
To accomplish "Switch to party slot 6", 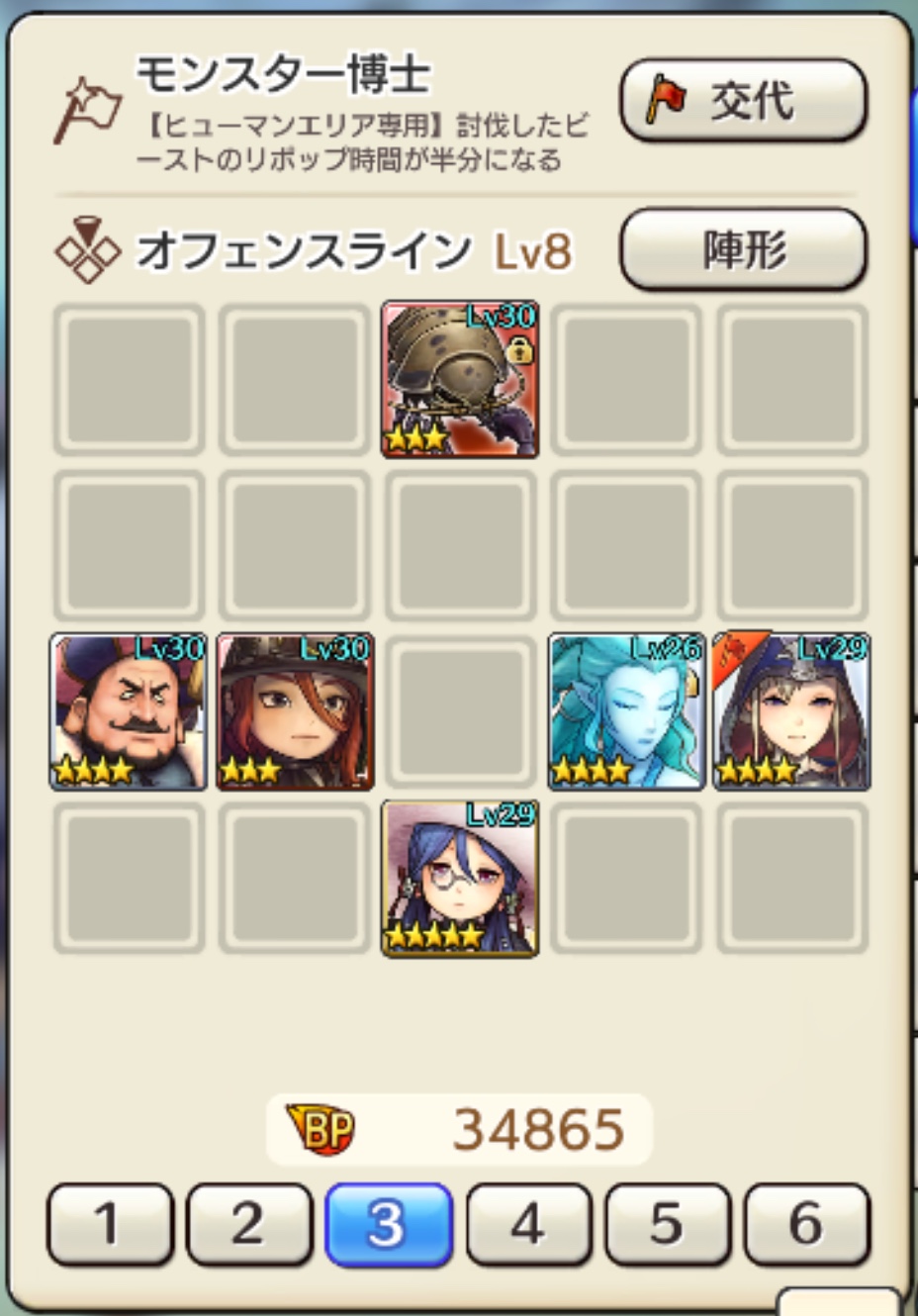I will click(806, 1224).
